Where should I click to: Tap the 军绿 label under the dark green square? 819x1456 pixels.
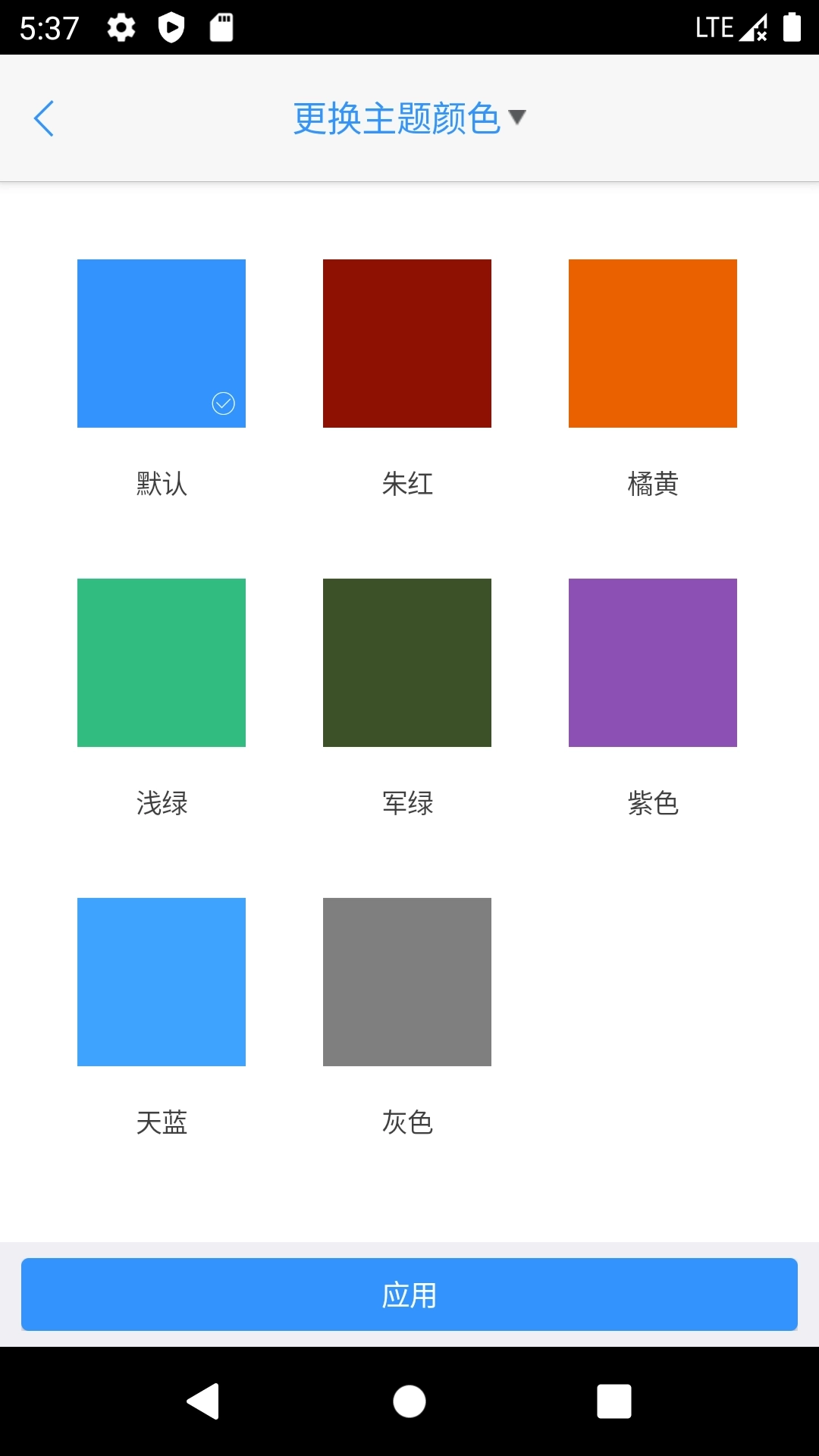pos(407,804)
